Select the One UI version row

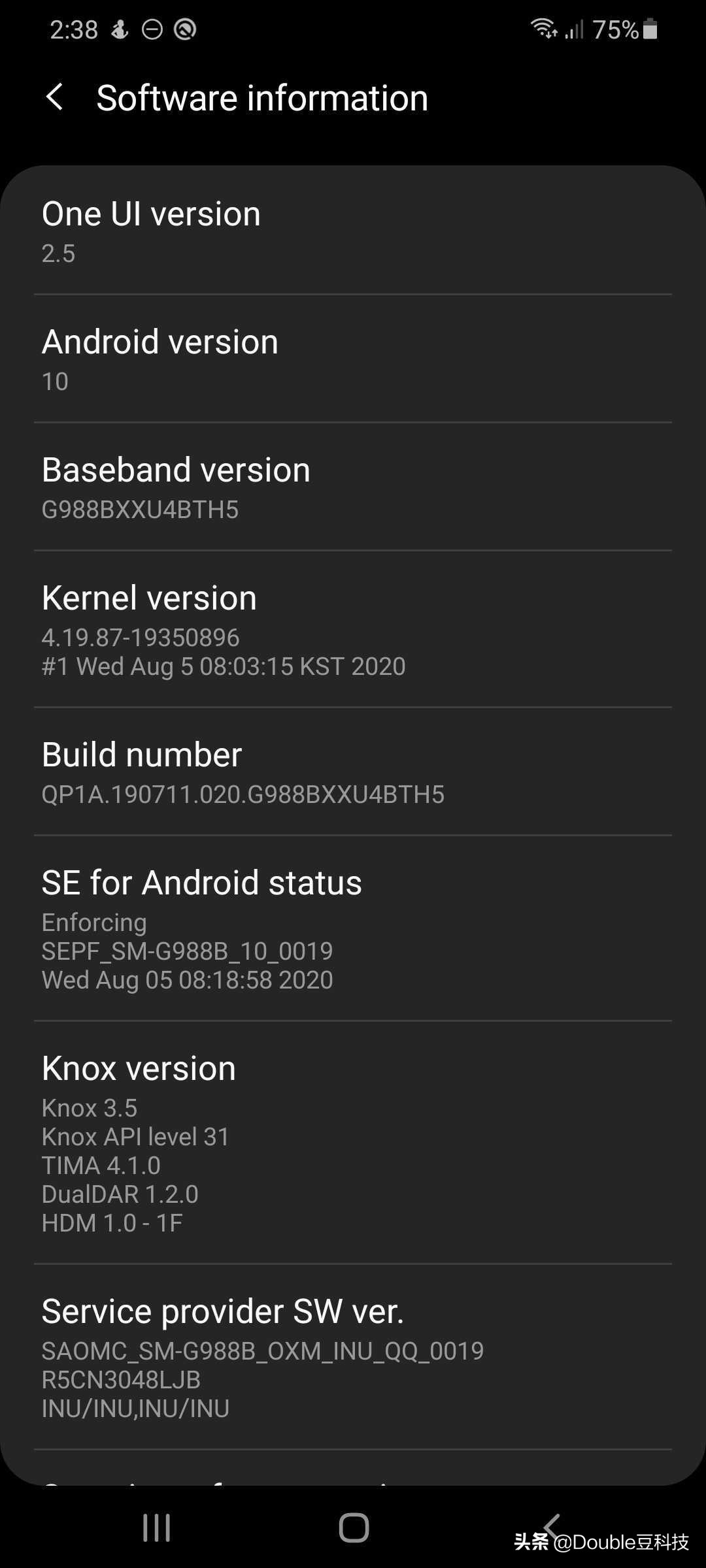click(x=353, y=231)
